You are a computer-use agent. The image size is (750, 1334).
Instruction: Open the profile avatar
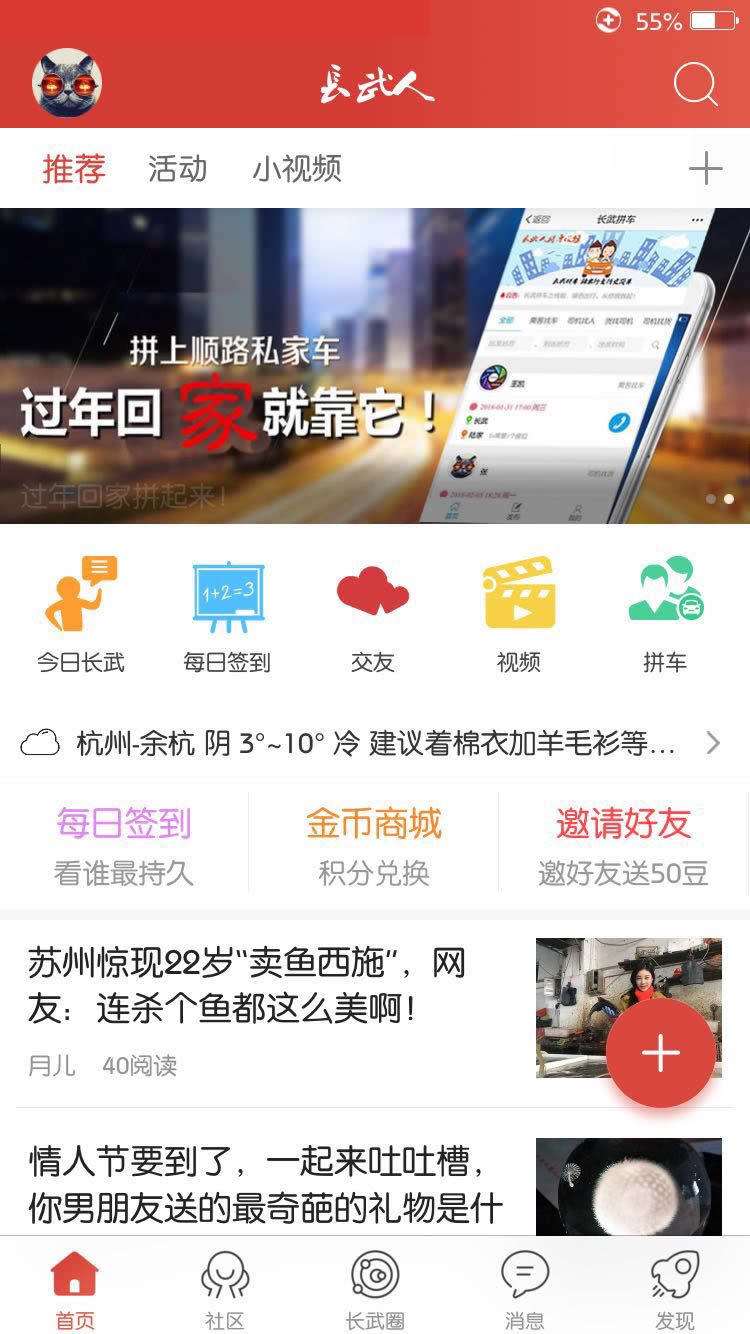67,83
